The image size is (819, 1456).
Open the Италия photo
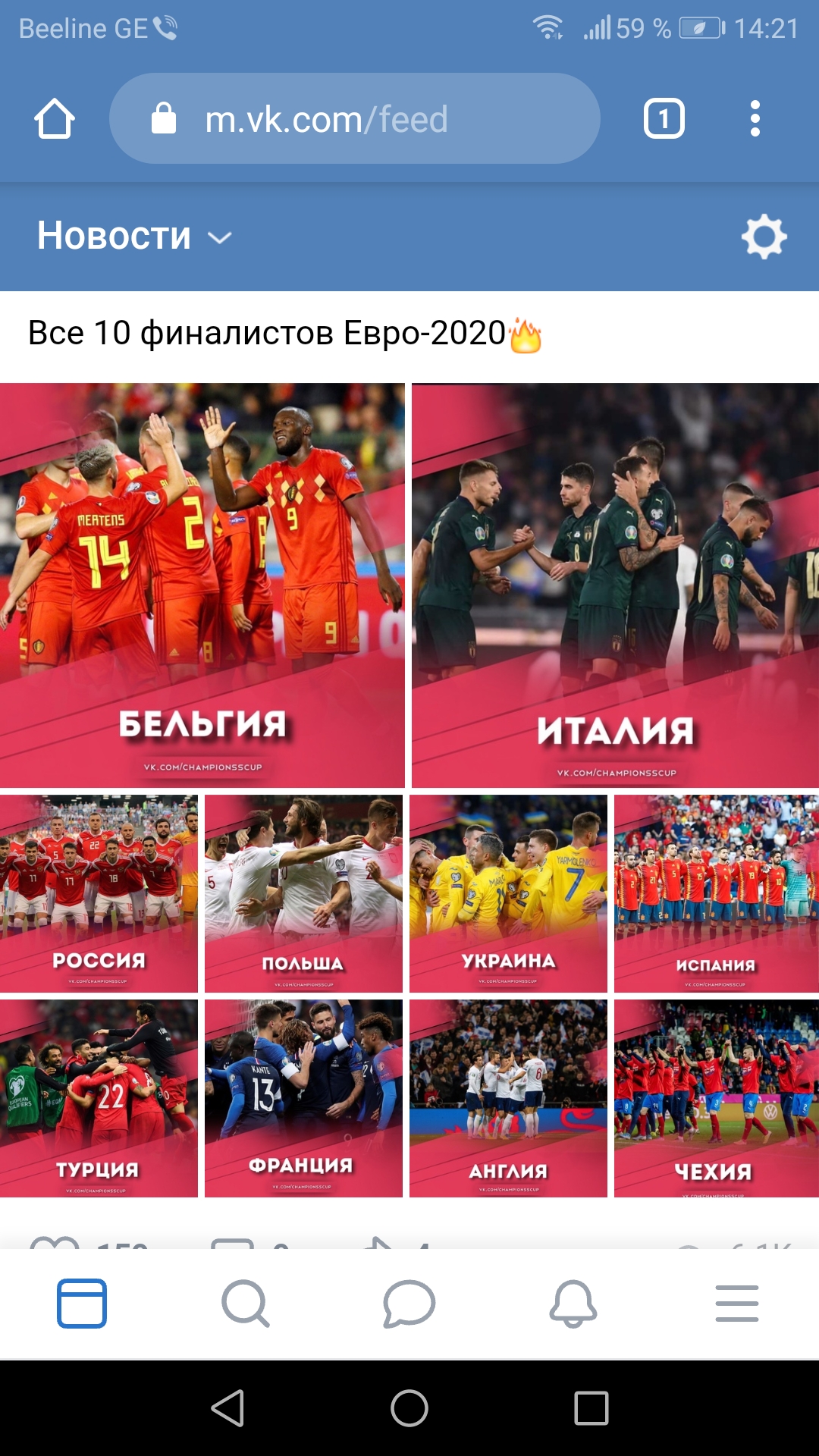pos(615,585)
